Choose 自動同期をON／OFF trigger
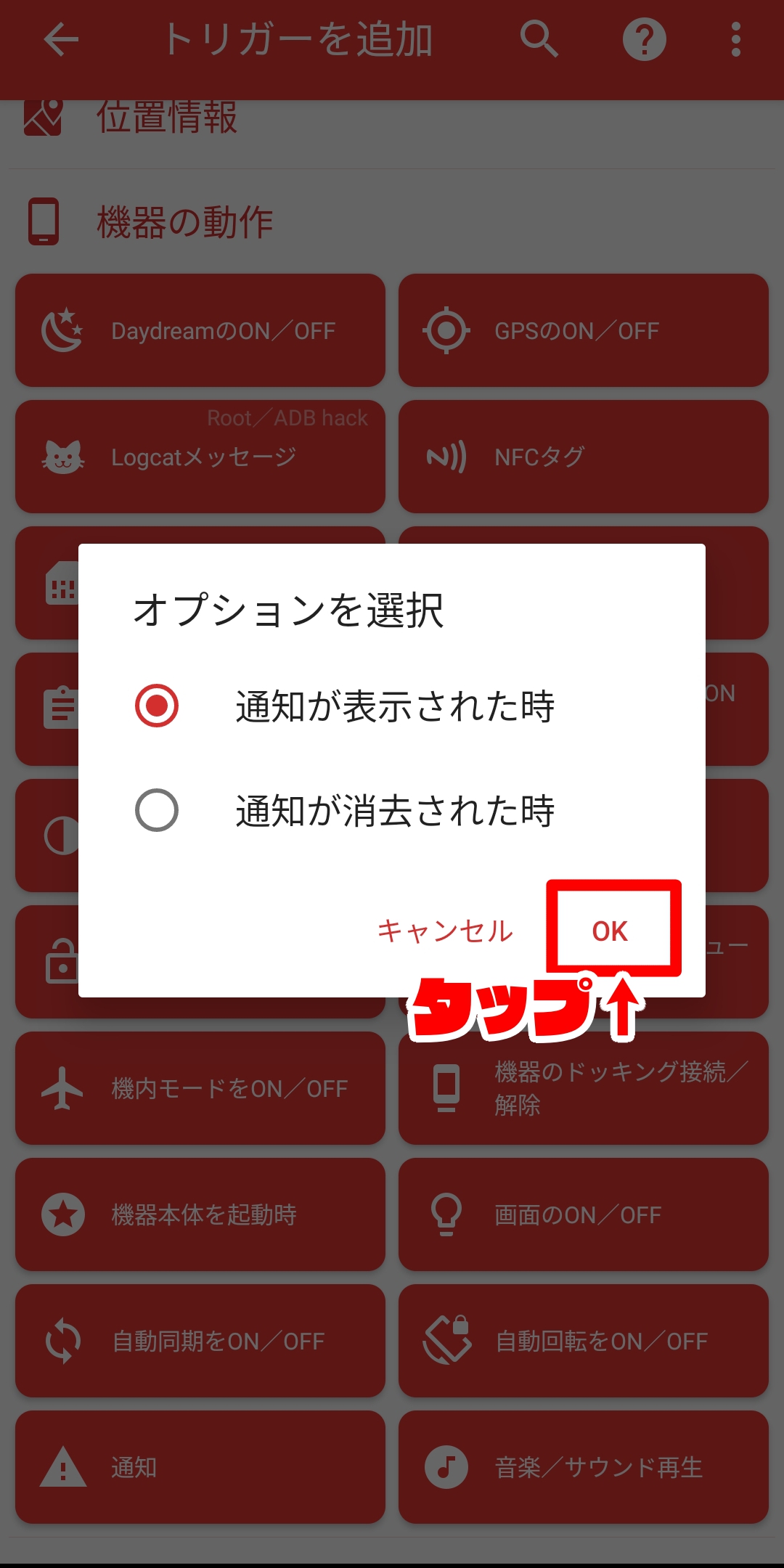 pos(200,1341)
